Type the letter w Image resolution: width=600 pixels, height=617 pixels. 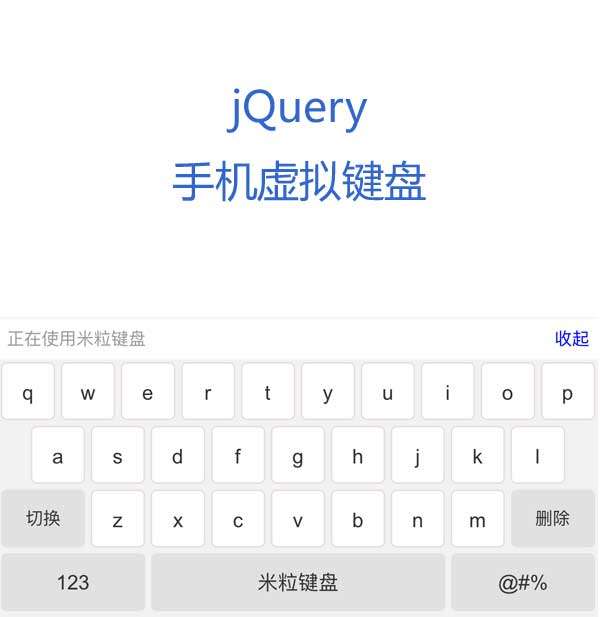[88, 392]
